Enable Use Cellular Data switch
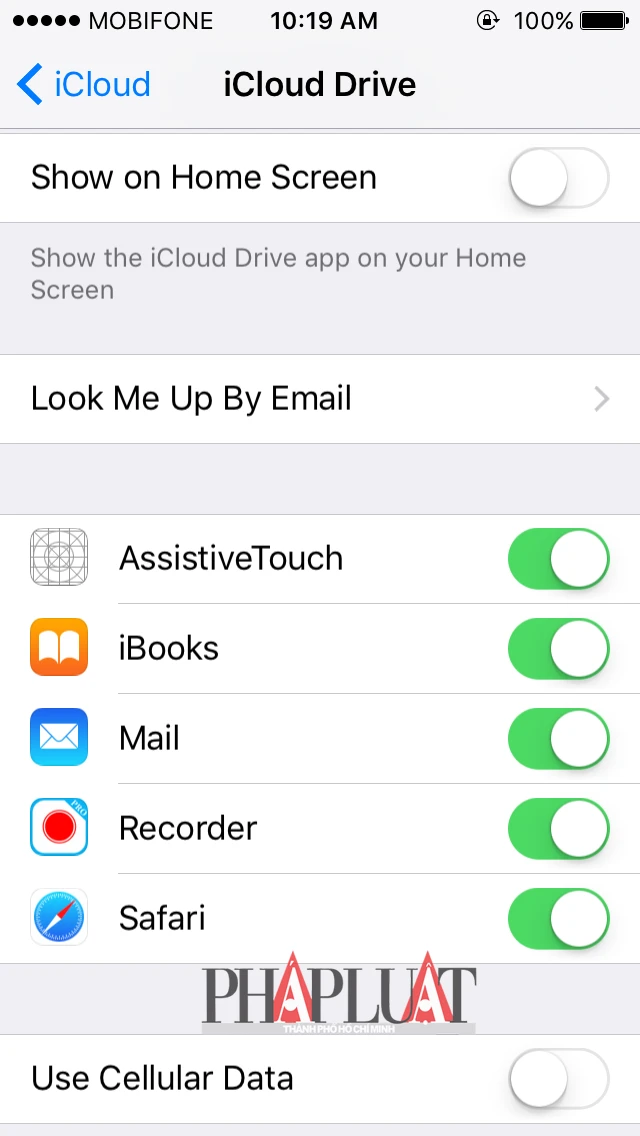 point(558,1079)
